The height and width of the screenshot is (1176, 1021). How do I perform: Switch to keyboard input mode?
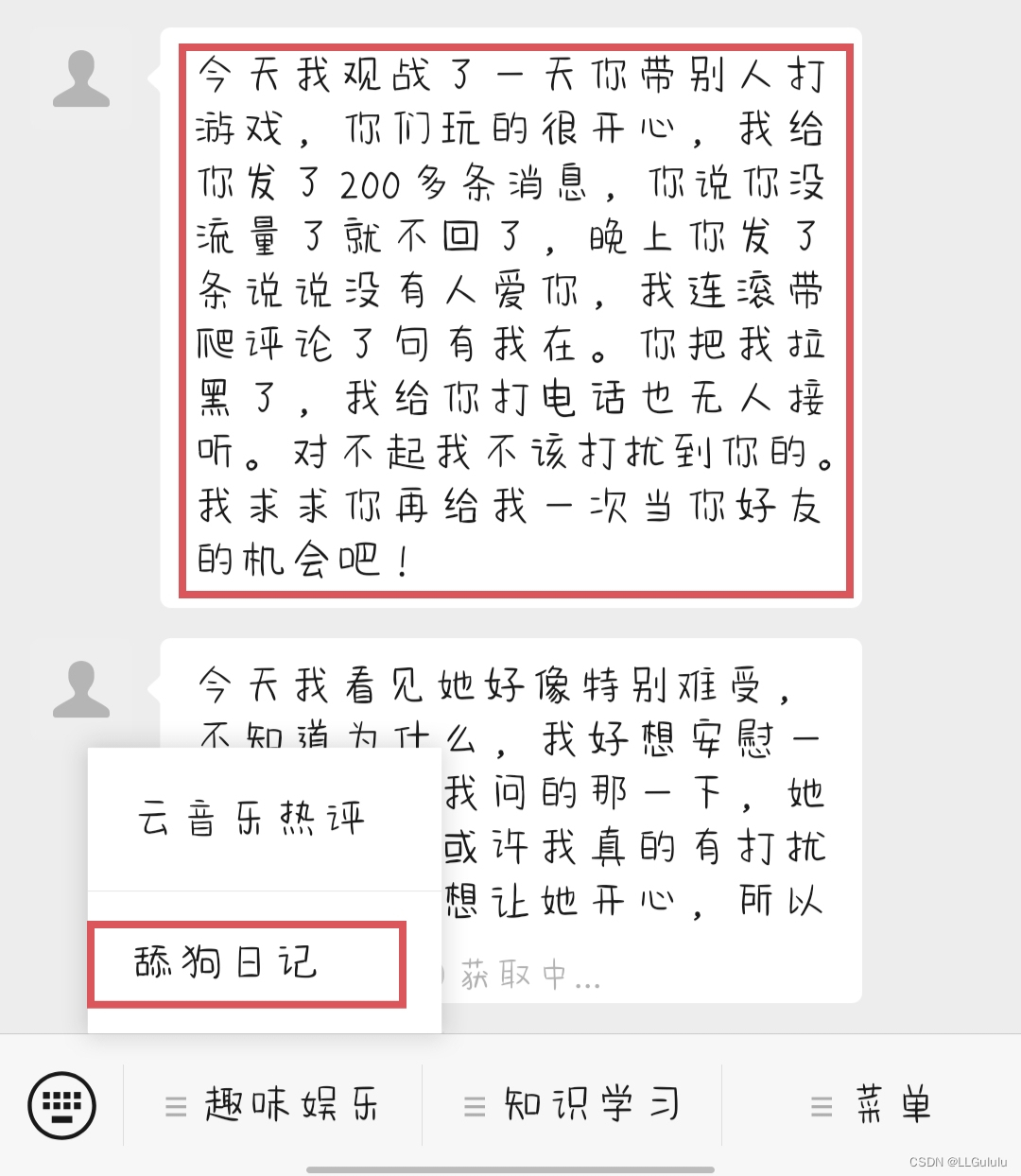61,1105
